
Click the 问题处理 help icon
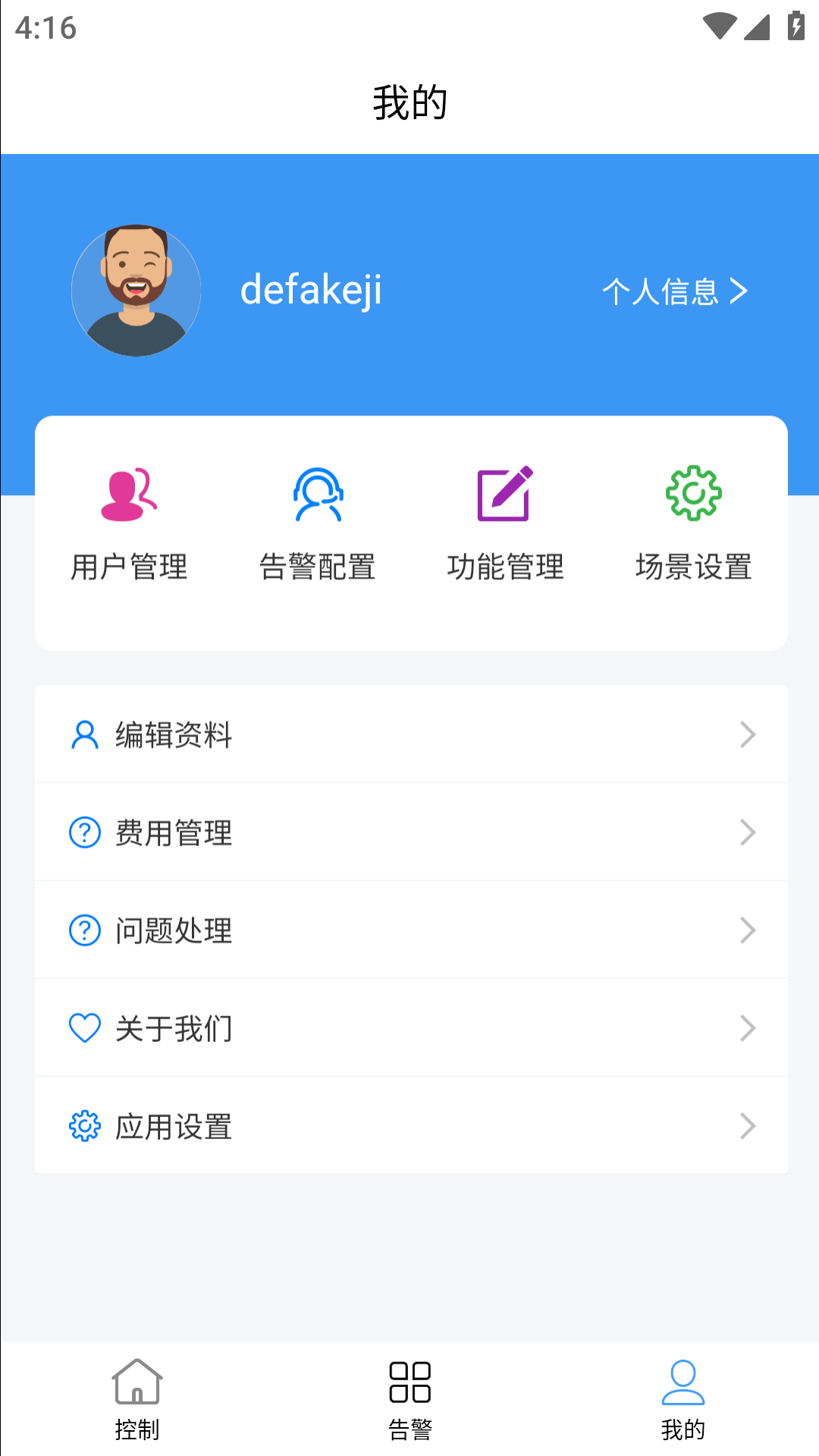84,930
